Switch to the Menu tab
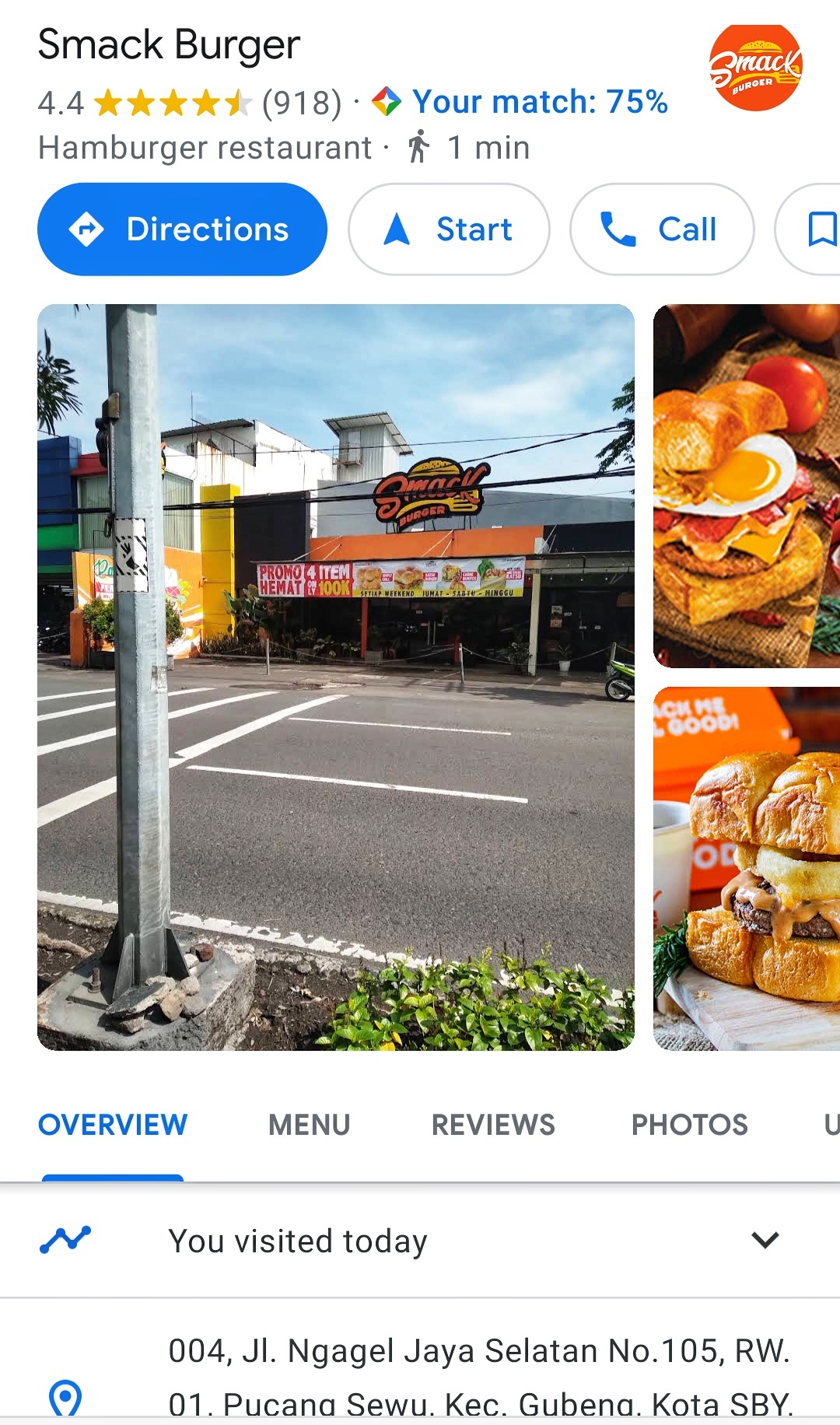840x1425 pixels. click(310, 1125)
